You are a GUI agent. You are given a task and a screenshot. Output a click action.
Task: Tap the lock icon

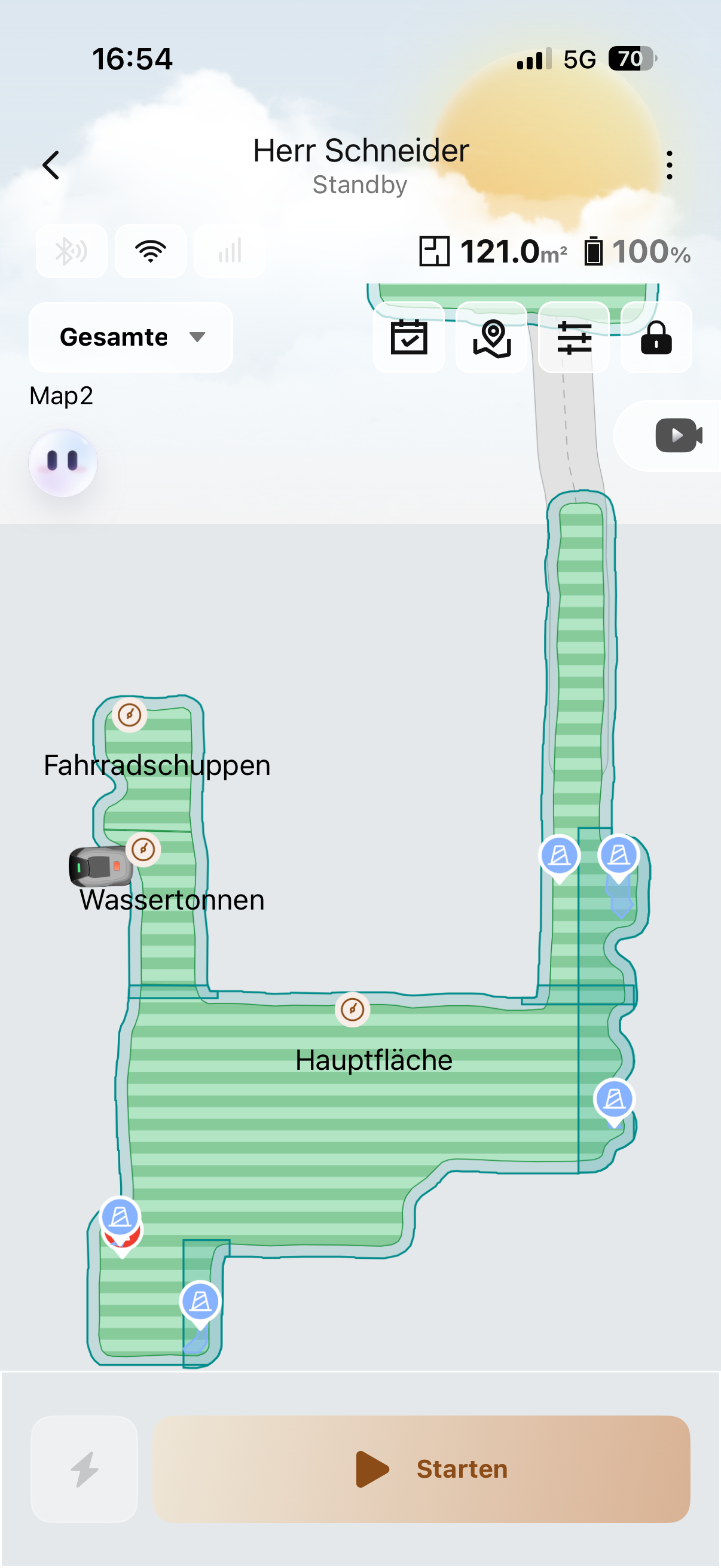coord(656,338)
